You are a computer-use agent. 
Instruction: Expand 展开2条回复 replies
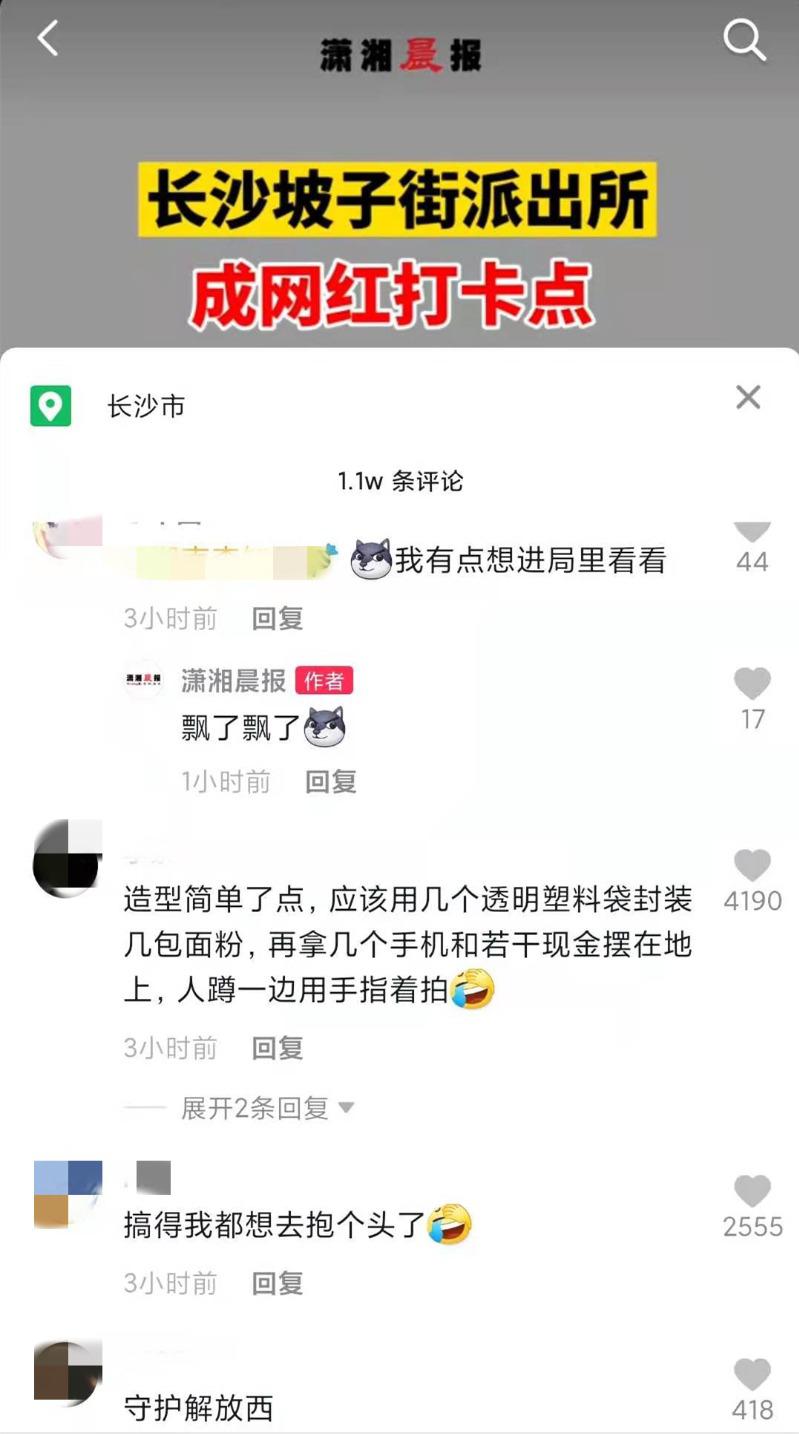click(x=267, y=1107)
